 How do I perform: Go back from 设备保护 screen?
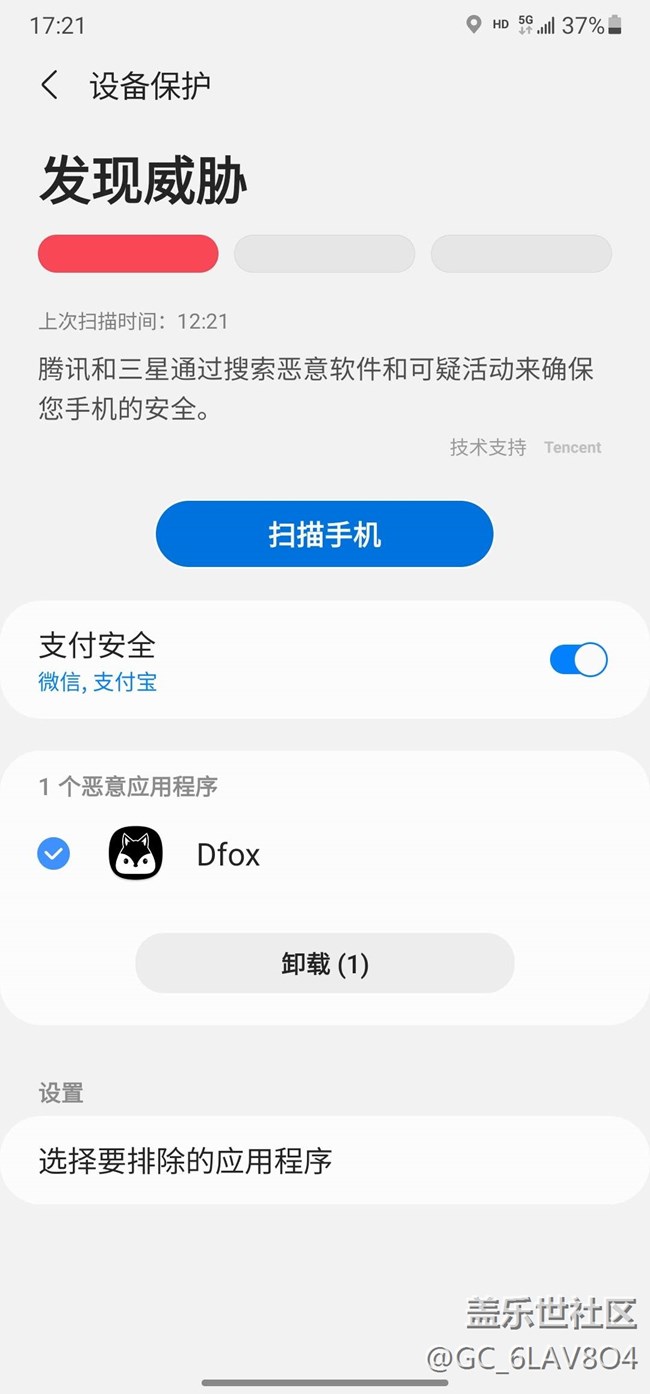click(x=49, y=86)
